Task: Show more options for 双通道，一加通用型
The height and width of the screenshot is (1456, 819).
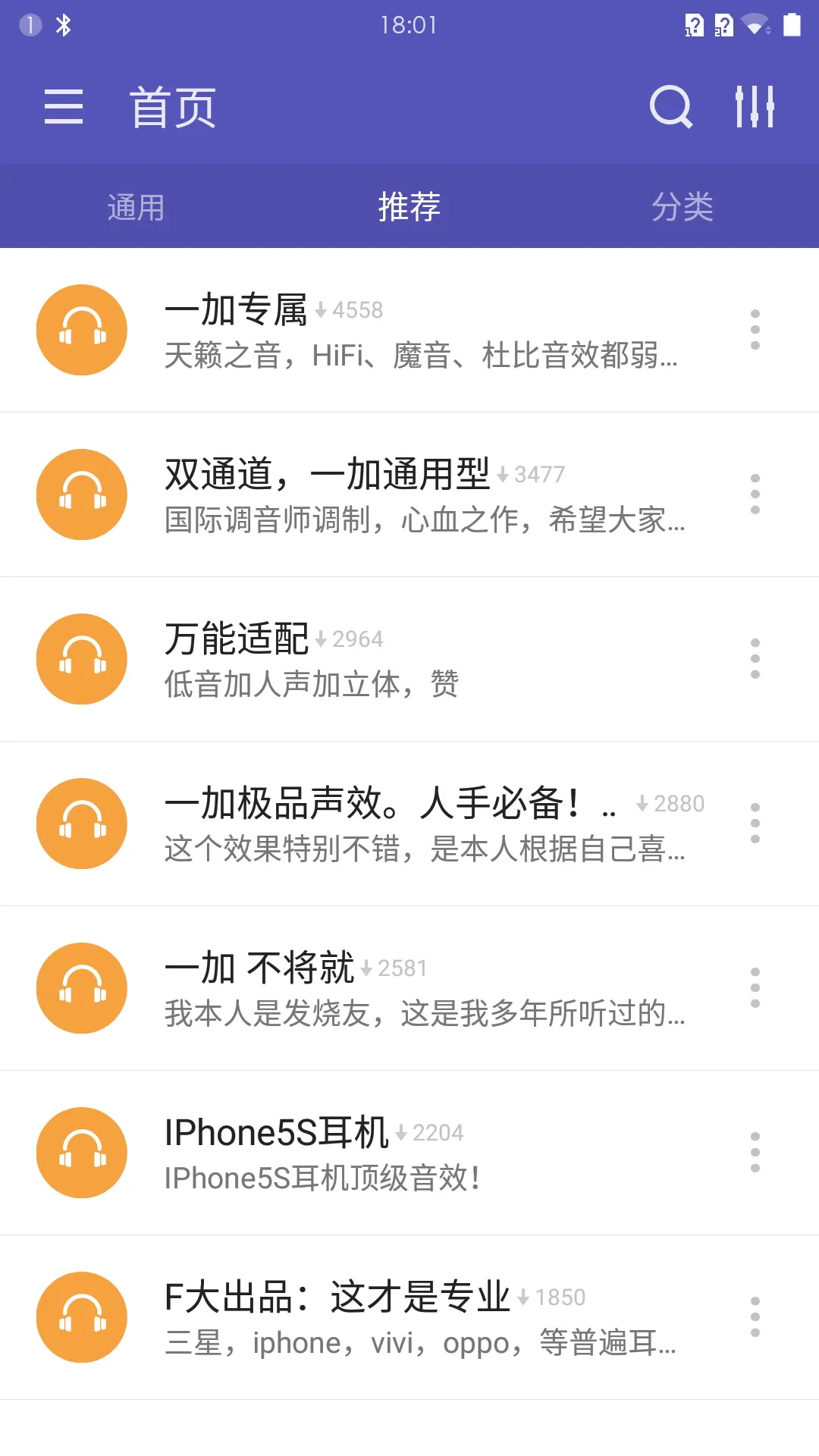Action: (x=755, y=494)
